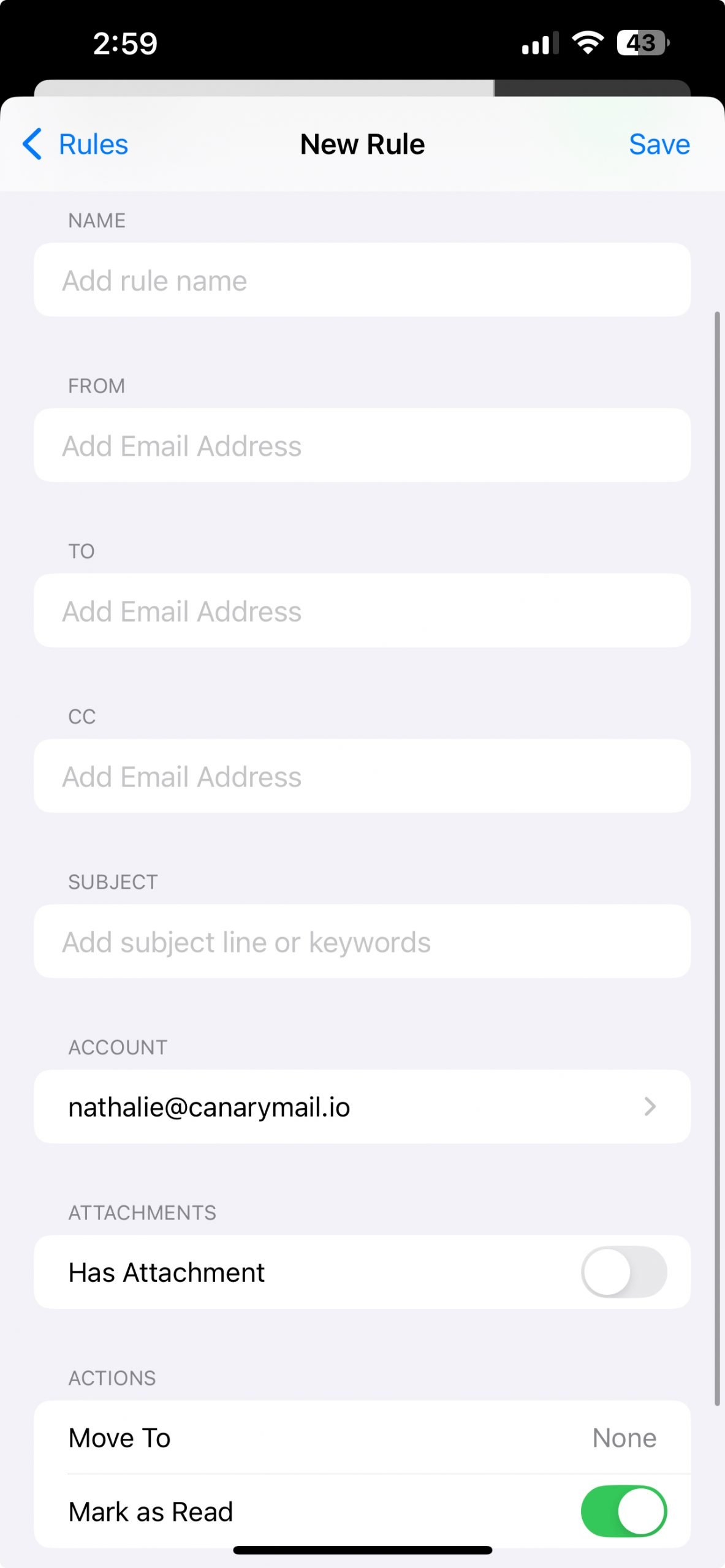Focus the FROM email address field
The image size is (725, 1568).
pyautogui.click(x=362, y=445)
